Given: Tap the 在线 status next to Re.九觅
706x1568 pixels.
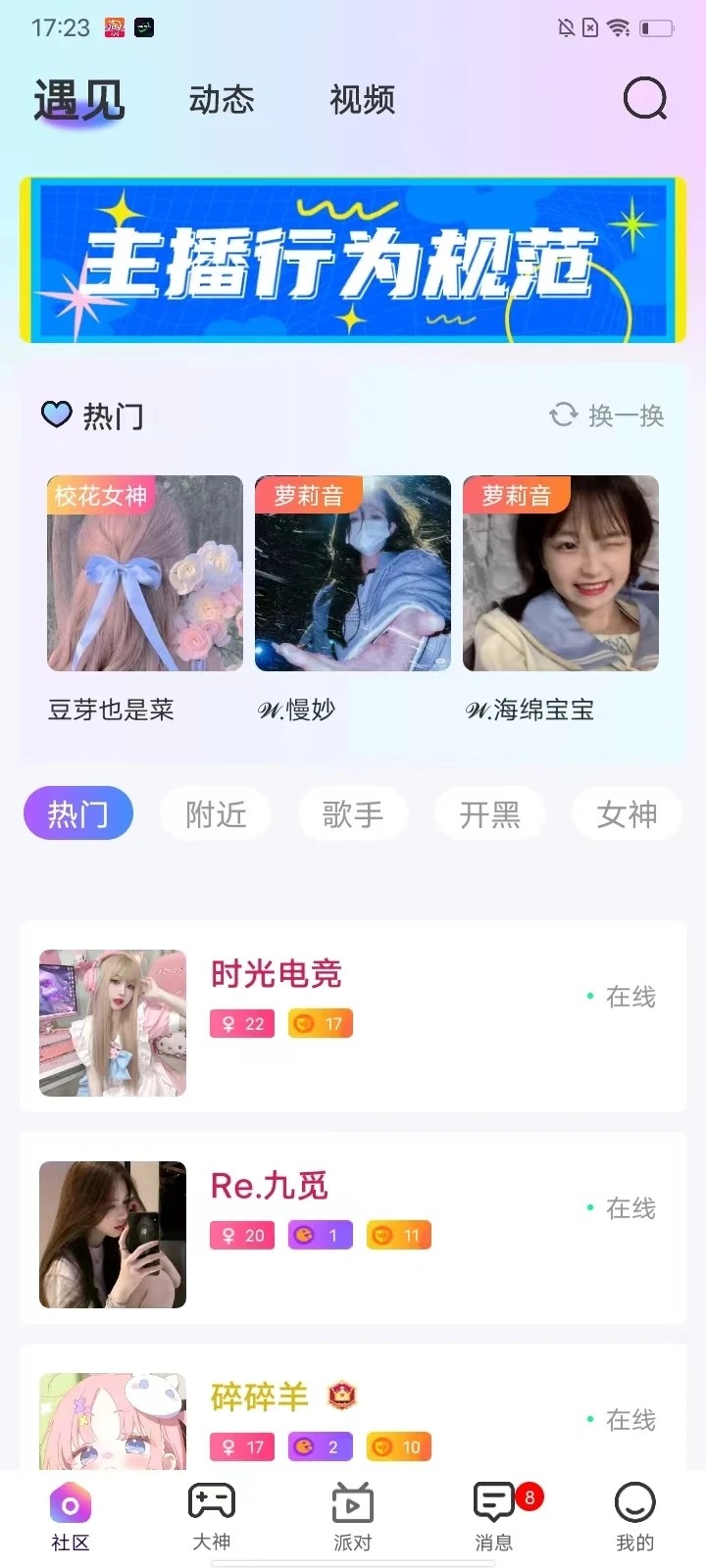Looking at the screenshot, I should pos(630,1207).
